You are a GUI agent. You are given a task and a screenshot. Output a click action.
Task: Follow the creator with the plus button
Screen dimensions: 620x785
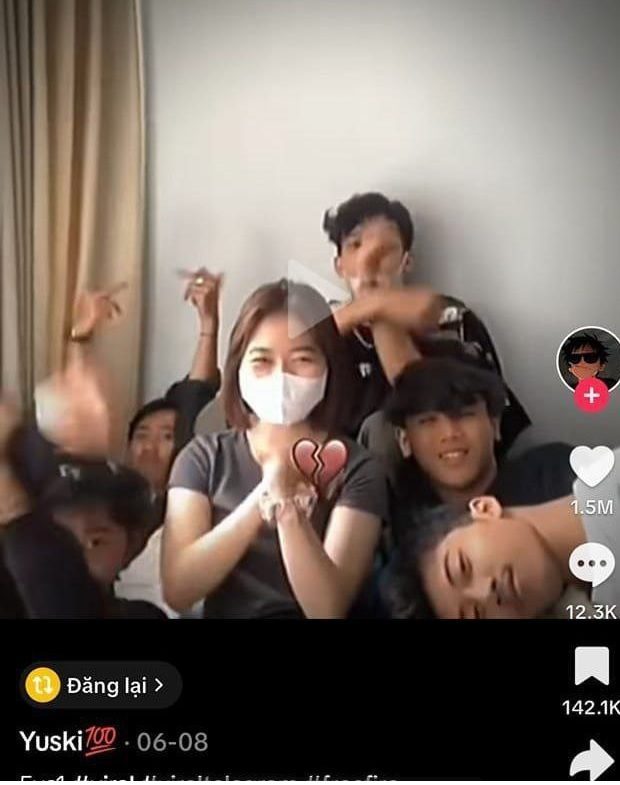(591, 396)
